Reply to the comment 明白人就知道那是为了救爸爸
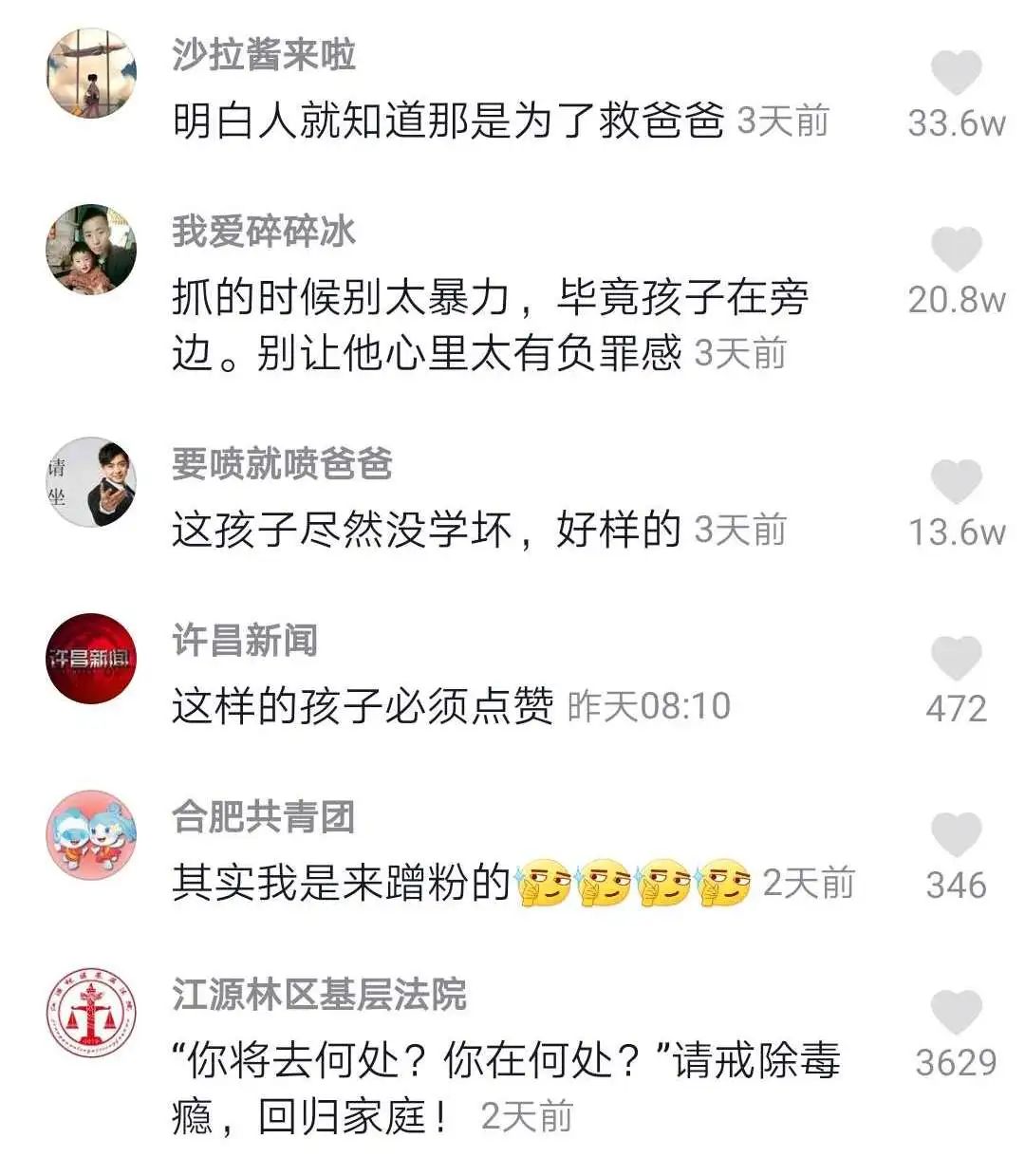This screenshot has height=1176, width=1025. tap(448, 122)
